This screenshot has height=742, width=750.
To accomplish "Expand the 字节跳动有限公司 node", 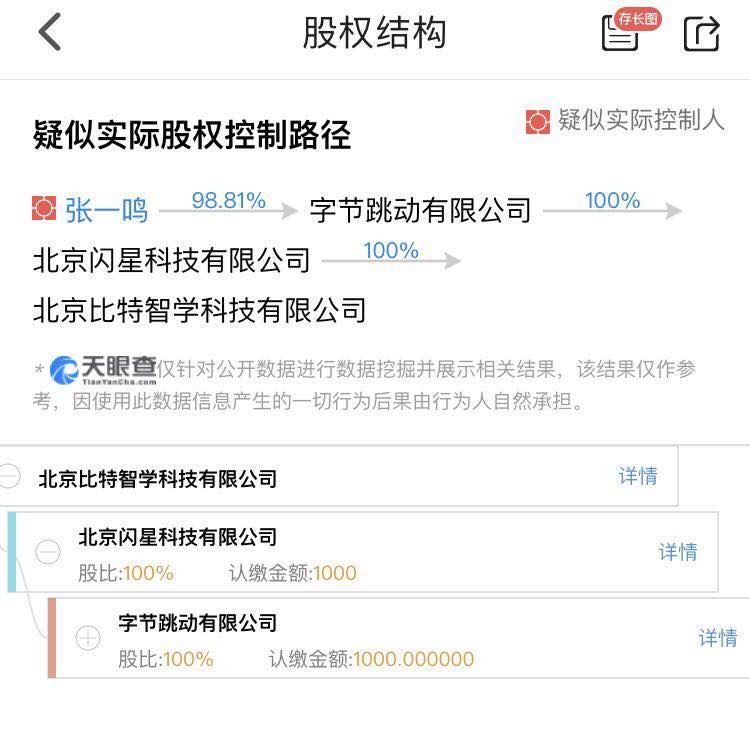I will click(88, 638).
